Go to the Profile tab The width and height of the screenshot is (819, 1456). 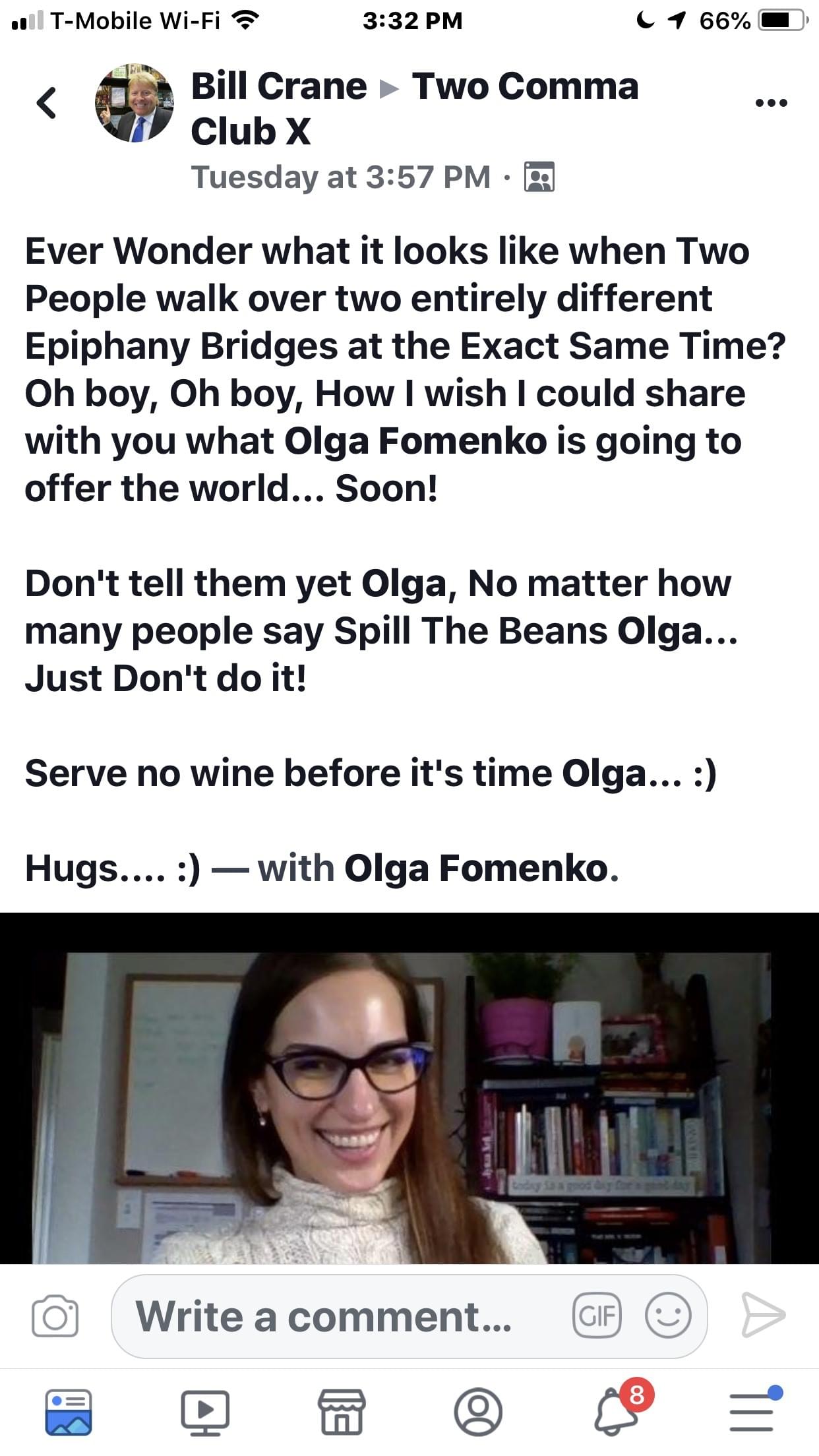[x=478, y=1412]
